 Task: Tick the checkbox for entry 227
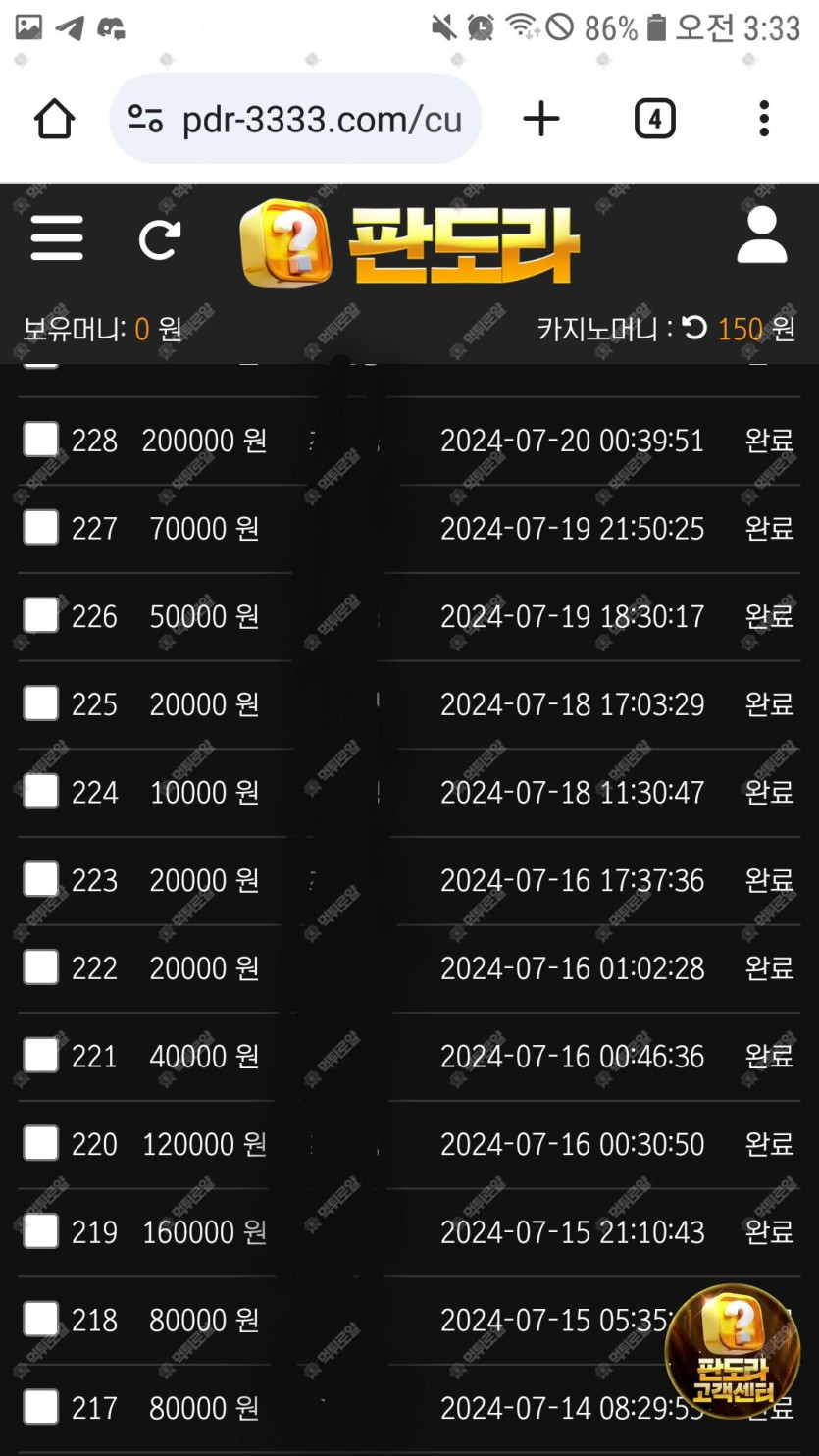(x=41, y=528)
